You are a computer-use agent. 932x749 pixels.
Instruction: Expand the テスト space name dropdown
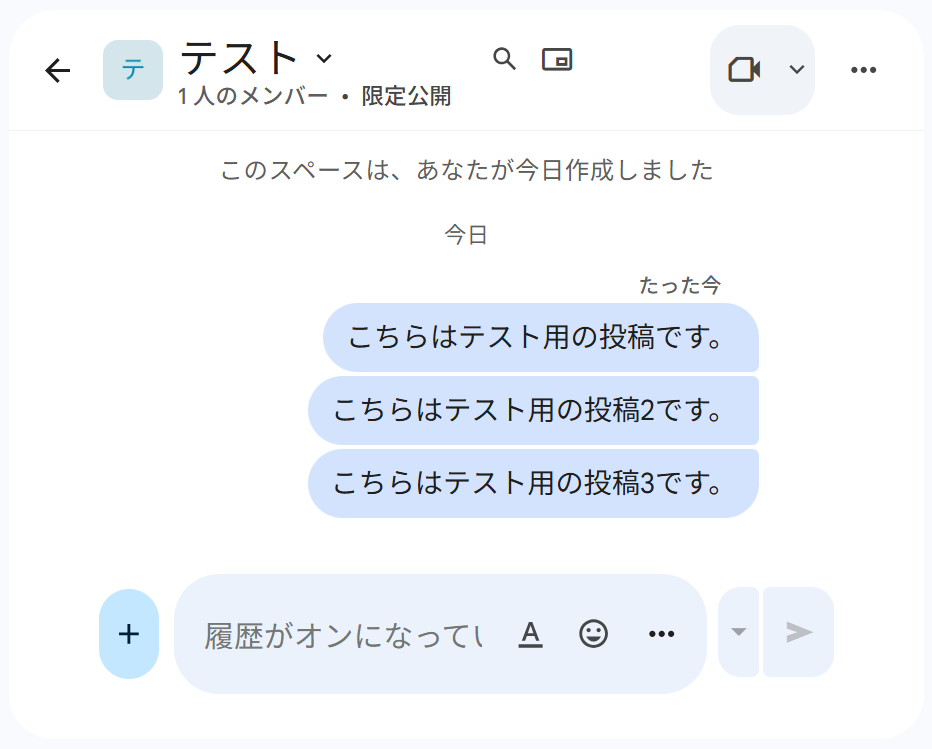click(x=324, y=58)
